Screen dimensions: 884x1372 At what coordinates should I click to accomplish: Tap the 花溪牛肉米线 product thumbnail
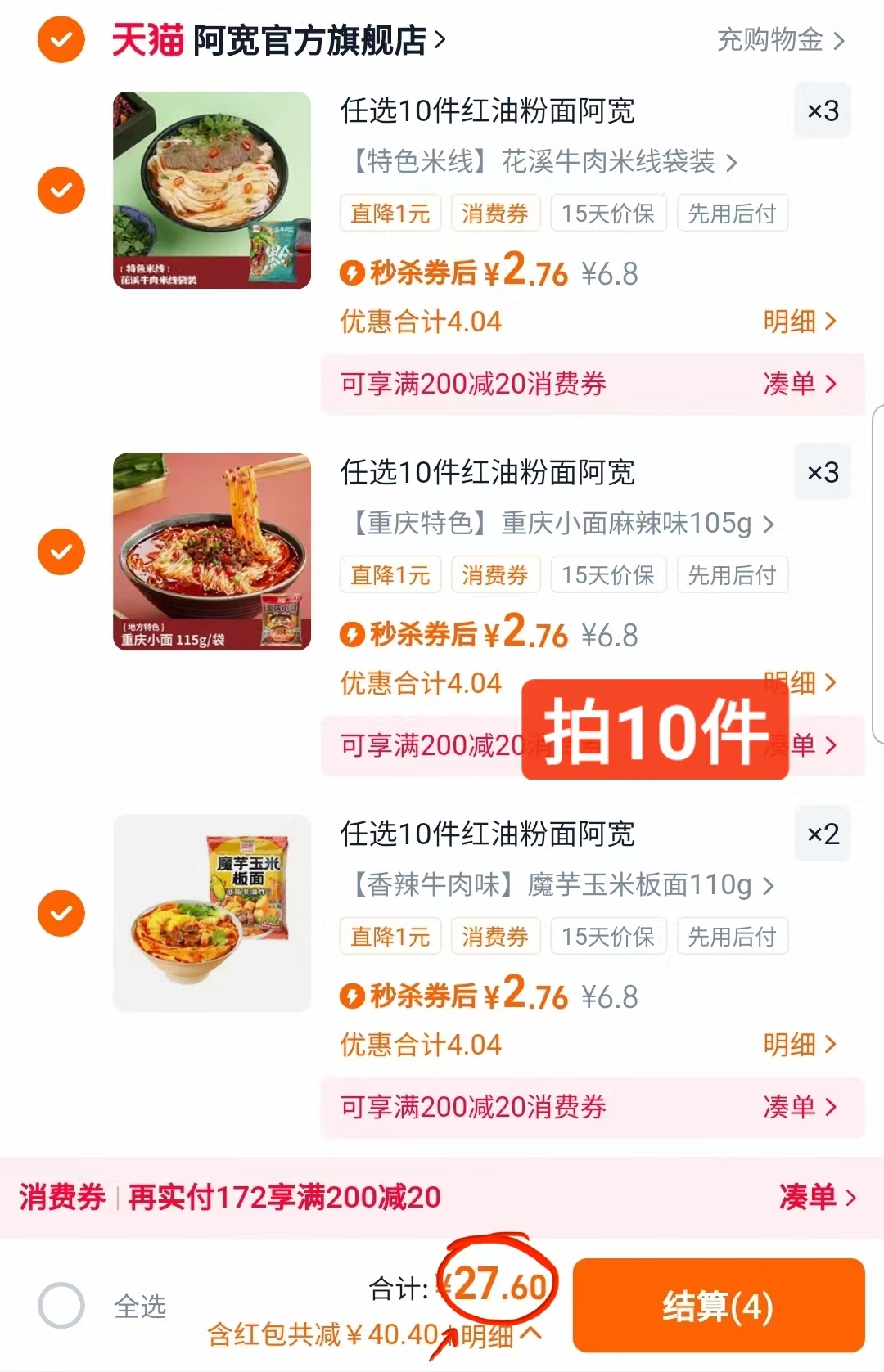tap(211, 190)
